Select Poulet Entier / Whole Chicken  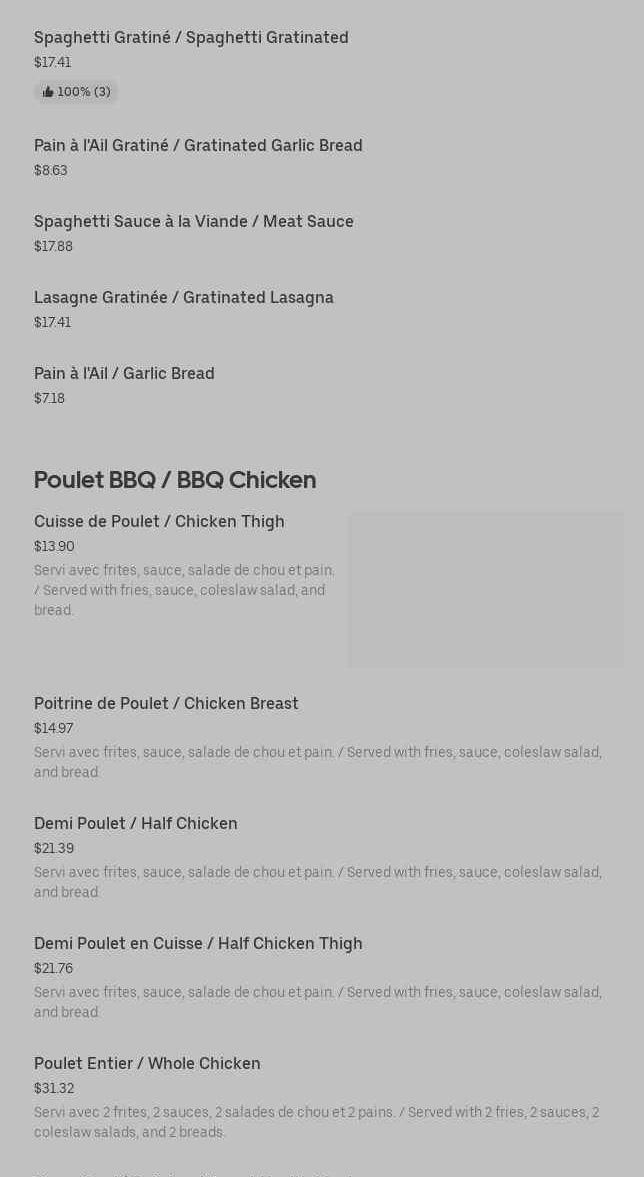[x=147, y=1064]
